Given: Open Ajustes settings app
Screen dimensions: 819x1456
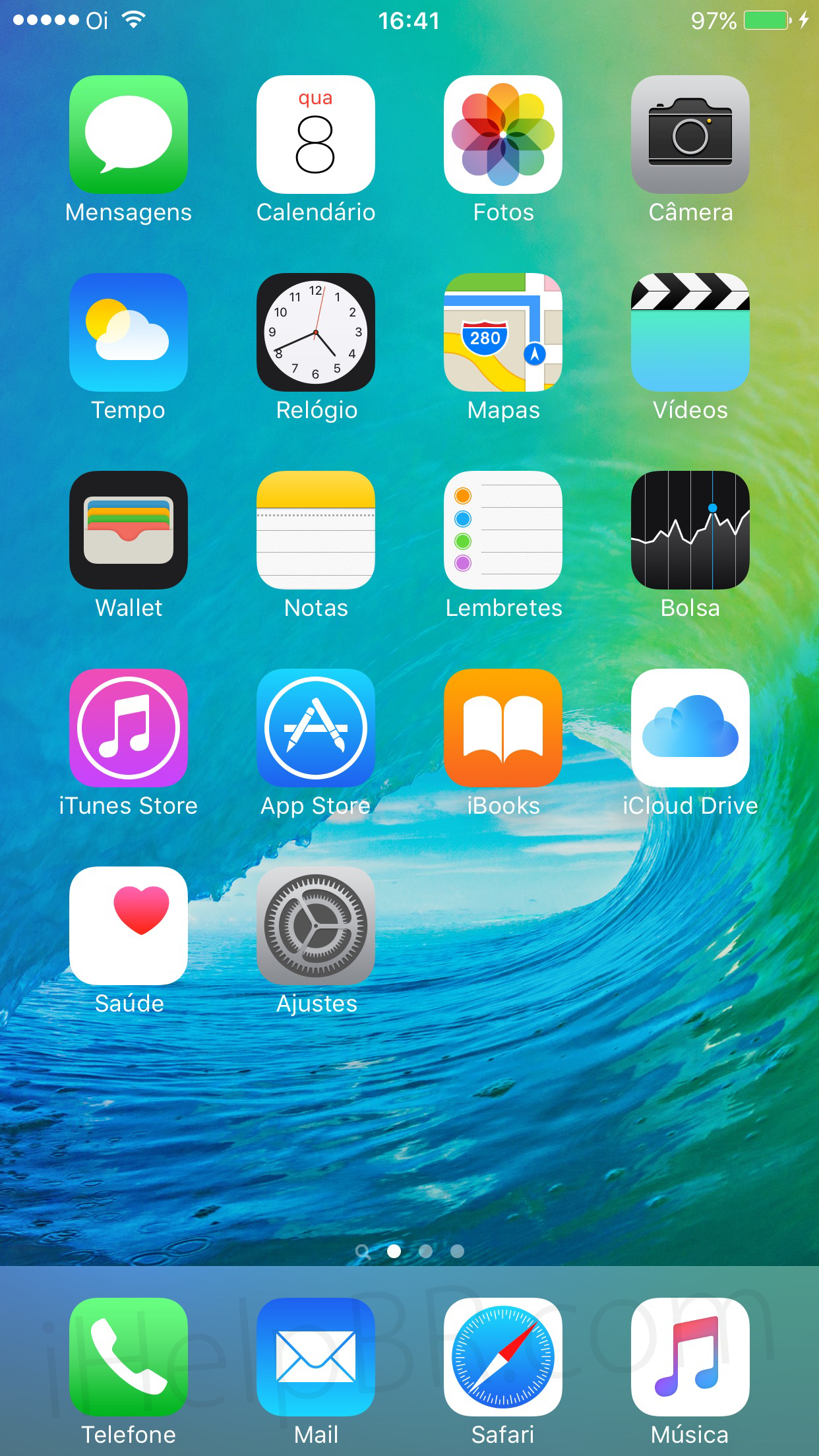Looking at the screenshot, I should (x=316, y=926).
